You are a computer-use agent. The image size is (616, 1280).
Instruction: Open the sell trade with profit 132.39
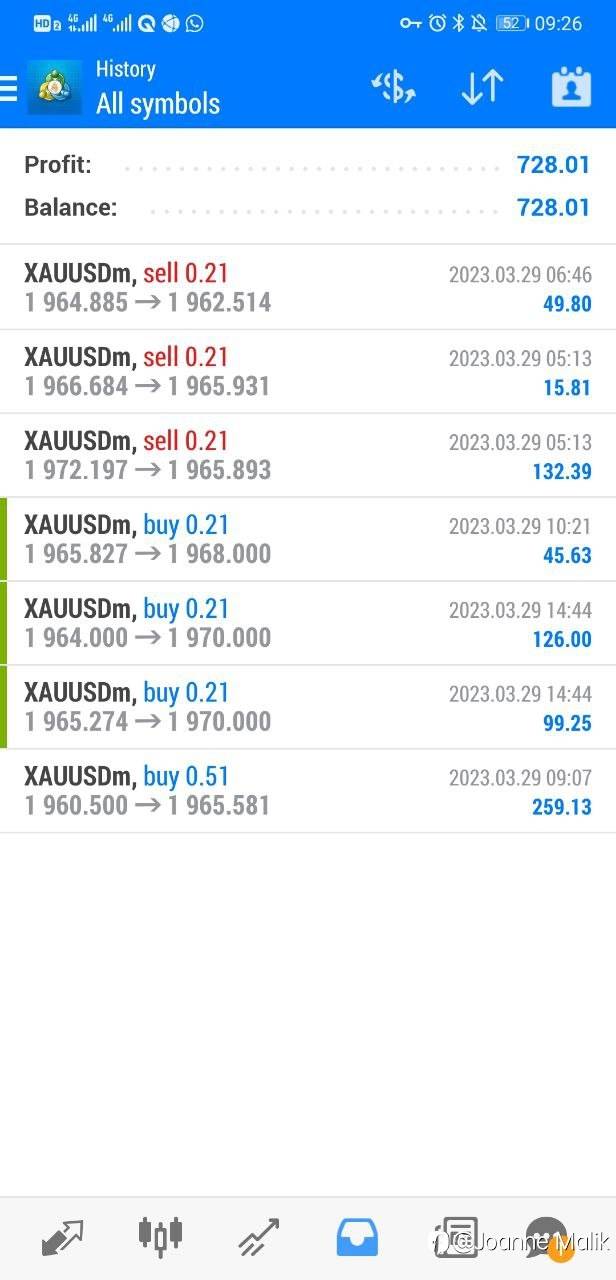[308, 455]
